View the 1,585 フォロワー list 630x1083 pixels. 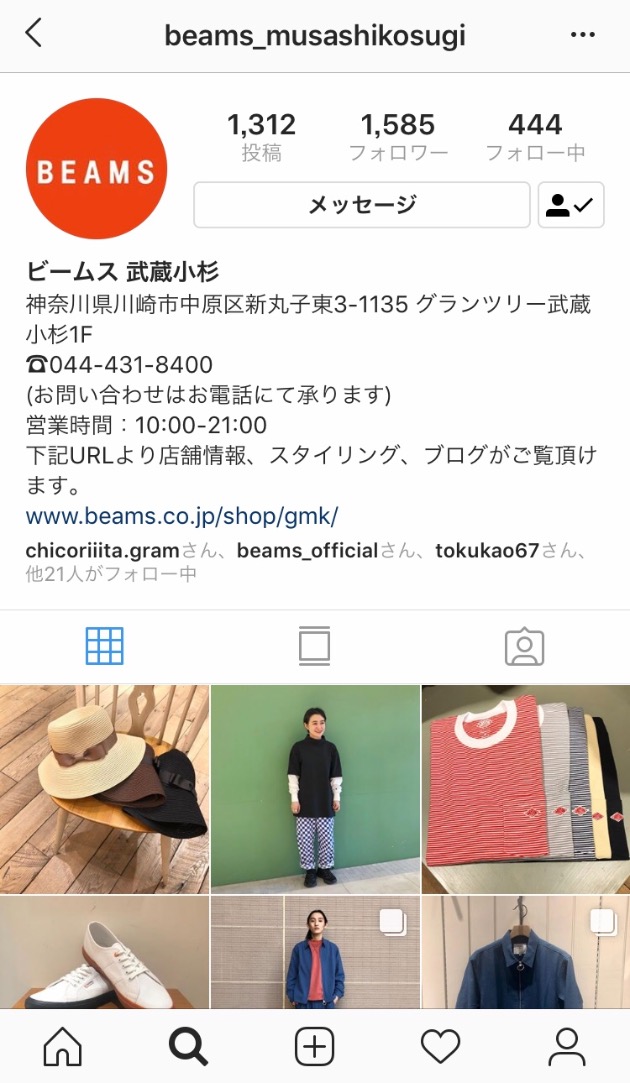coord(398,137)
